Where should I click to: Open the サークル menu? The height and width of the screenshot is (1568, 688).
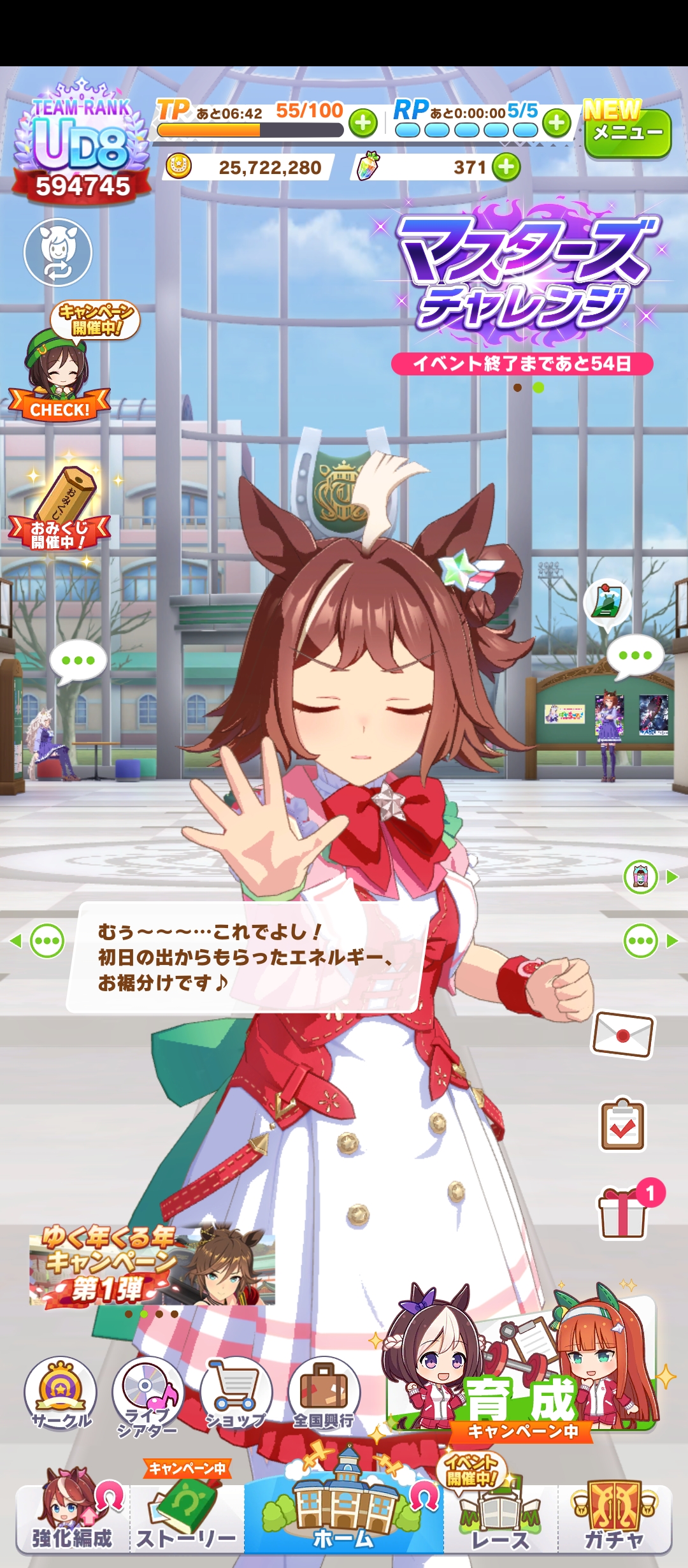61,1393
